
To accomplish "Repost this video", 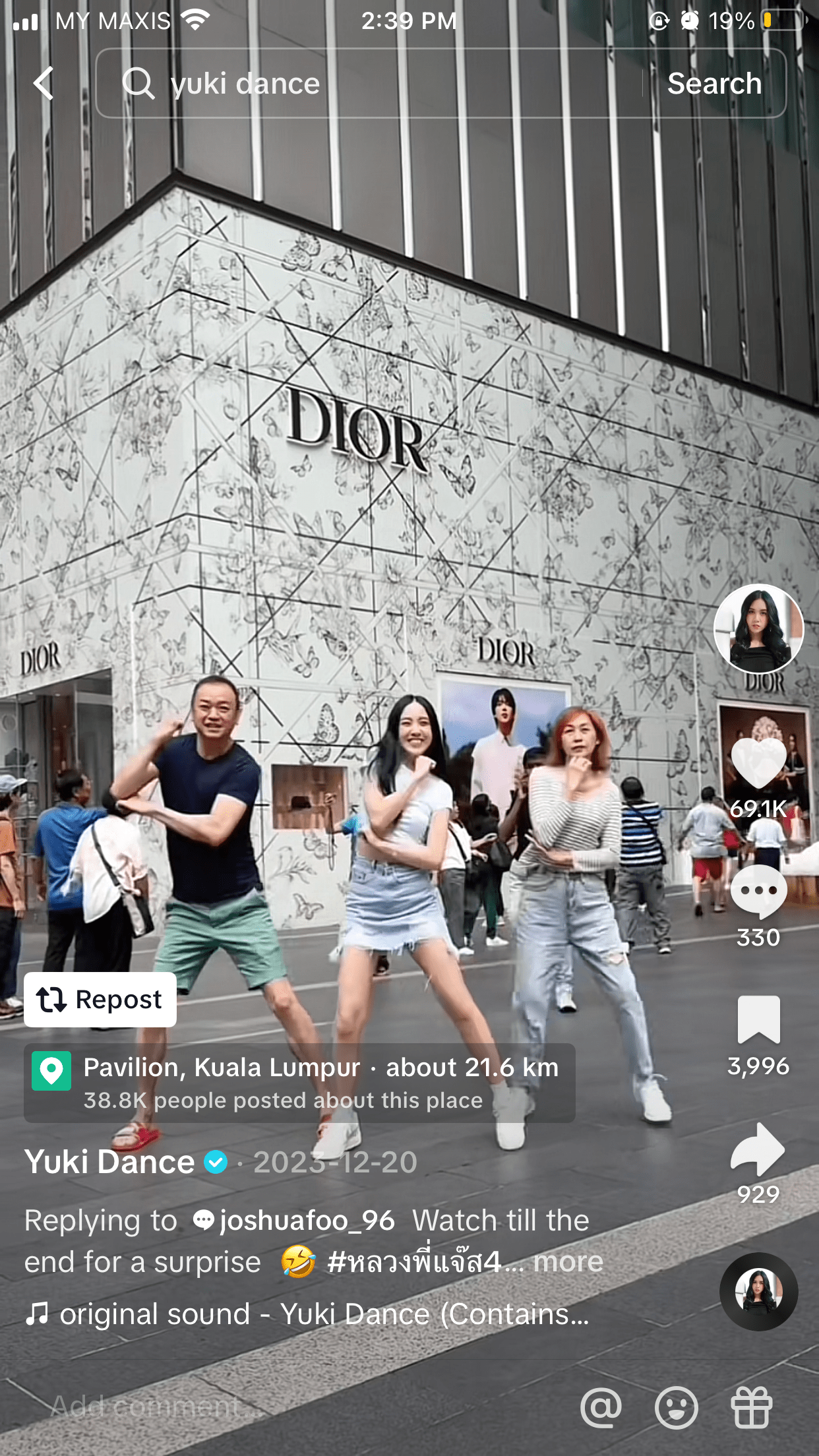I will (100, 1000).
